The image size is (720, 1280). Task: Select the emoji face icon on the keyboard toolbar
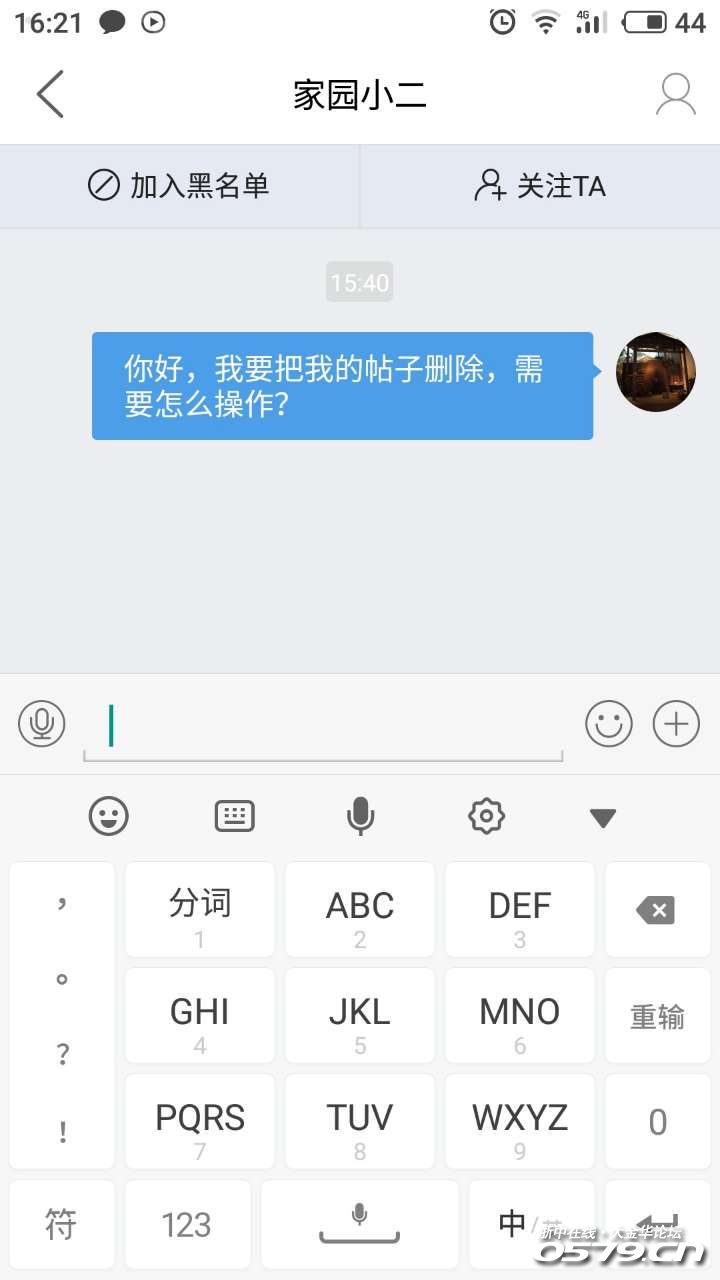click(108, 816)
